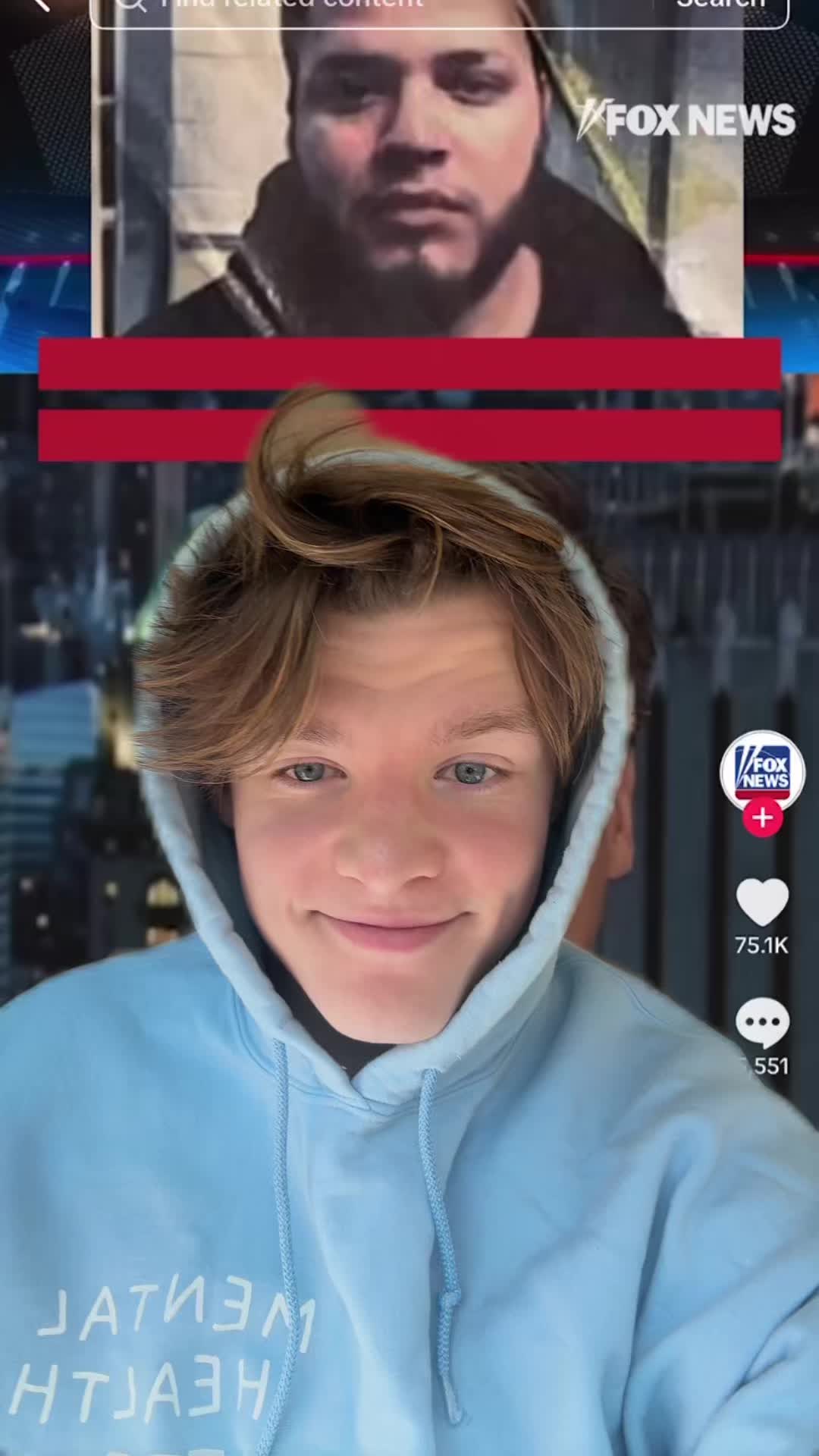Viewport: 819px width, 1456px height.
Task: Open the comments on this video
Action: [762, 1024]
